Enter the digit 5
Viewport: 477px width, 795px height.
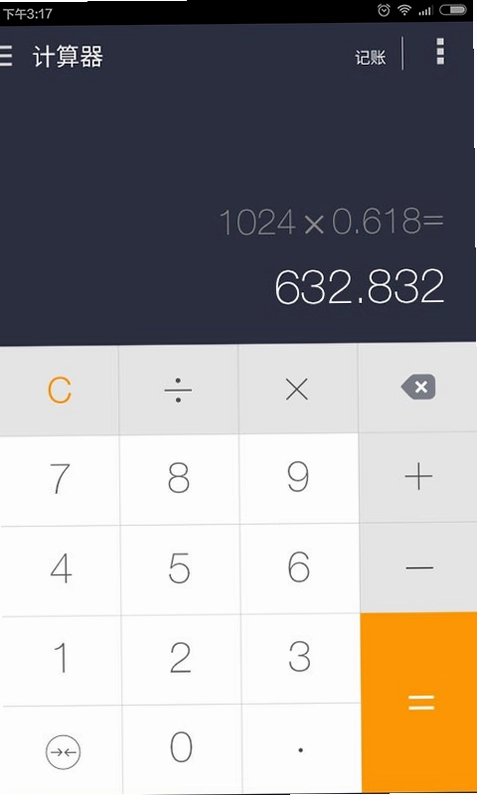(179, 568)
